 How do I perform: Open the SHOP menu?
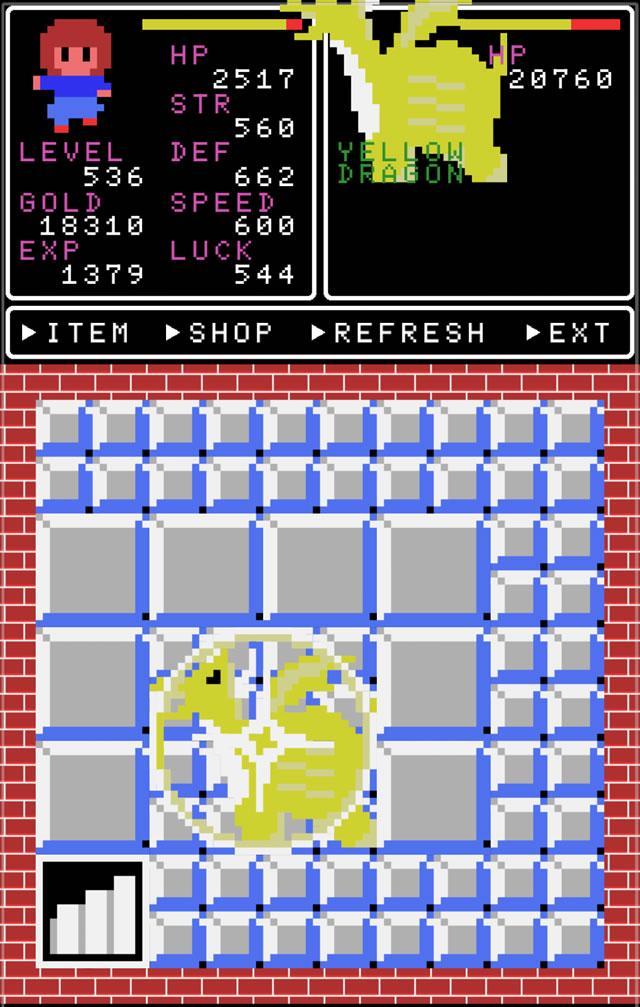coord(220,333)
